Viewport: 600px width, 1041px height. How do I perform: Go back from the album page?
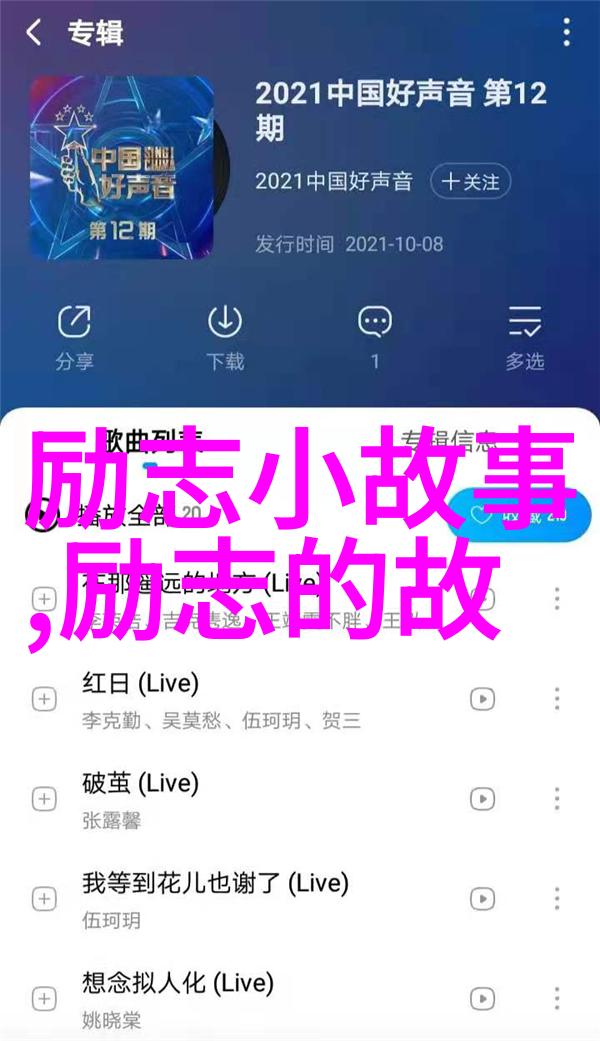pos(35,33)
